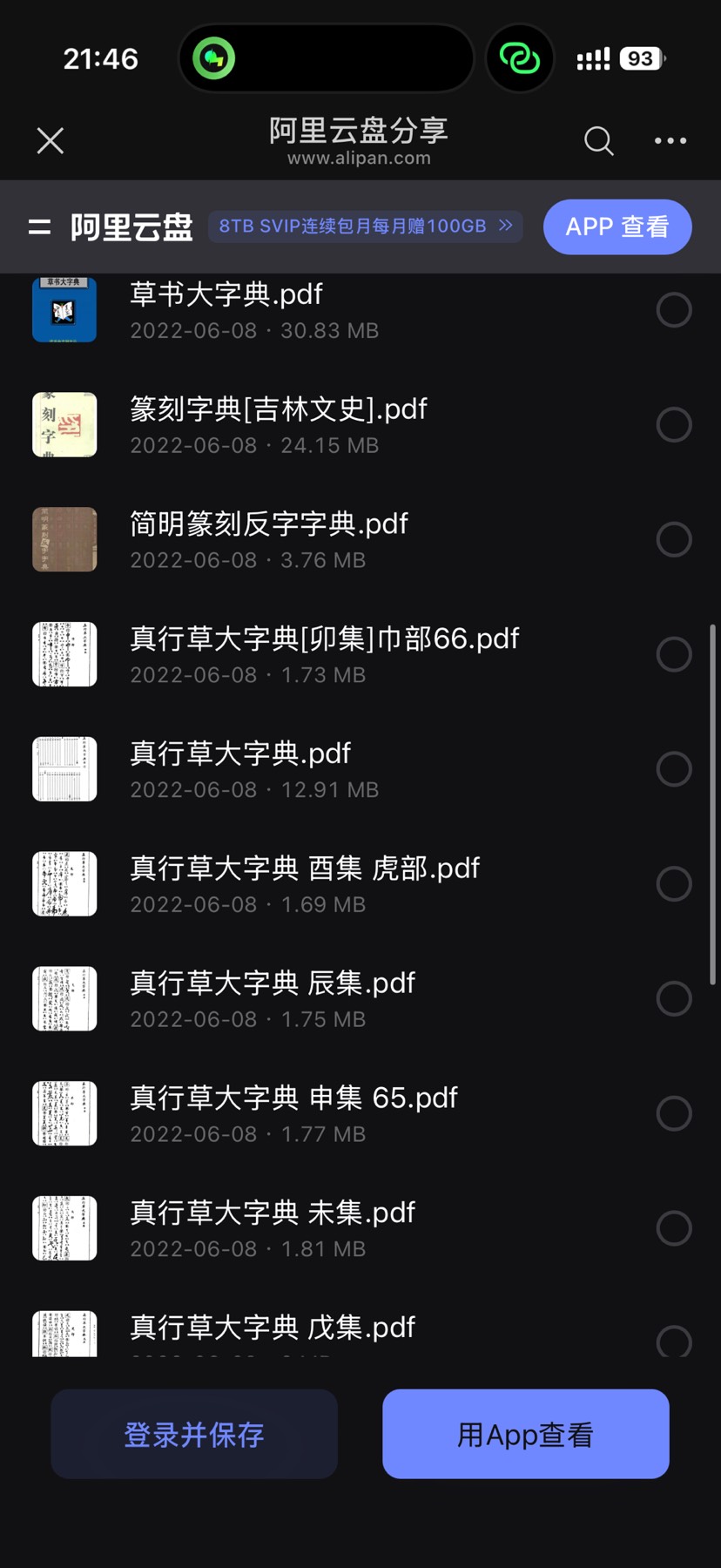721x1568 pixels.
Task: Select the circle for 草书大字典.pdf
Action: point(674,310)
